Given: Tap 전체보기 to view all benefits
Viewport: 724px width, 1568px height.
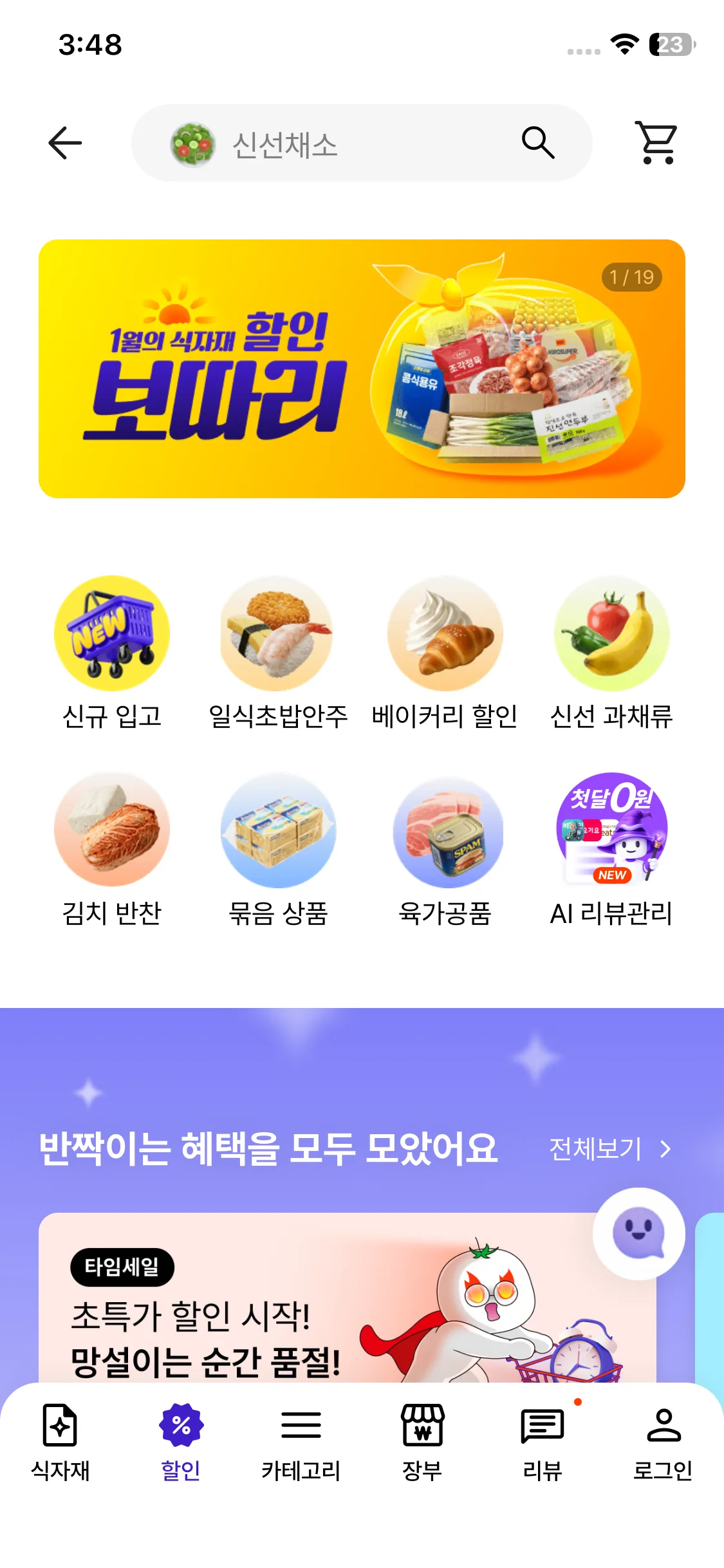Looking at the screenshot, I should (x=609, y=1149).
